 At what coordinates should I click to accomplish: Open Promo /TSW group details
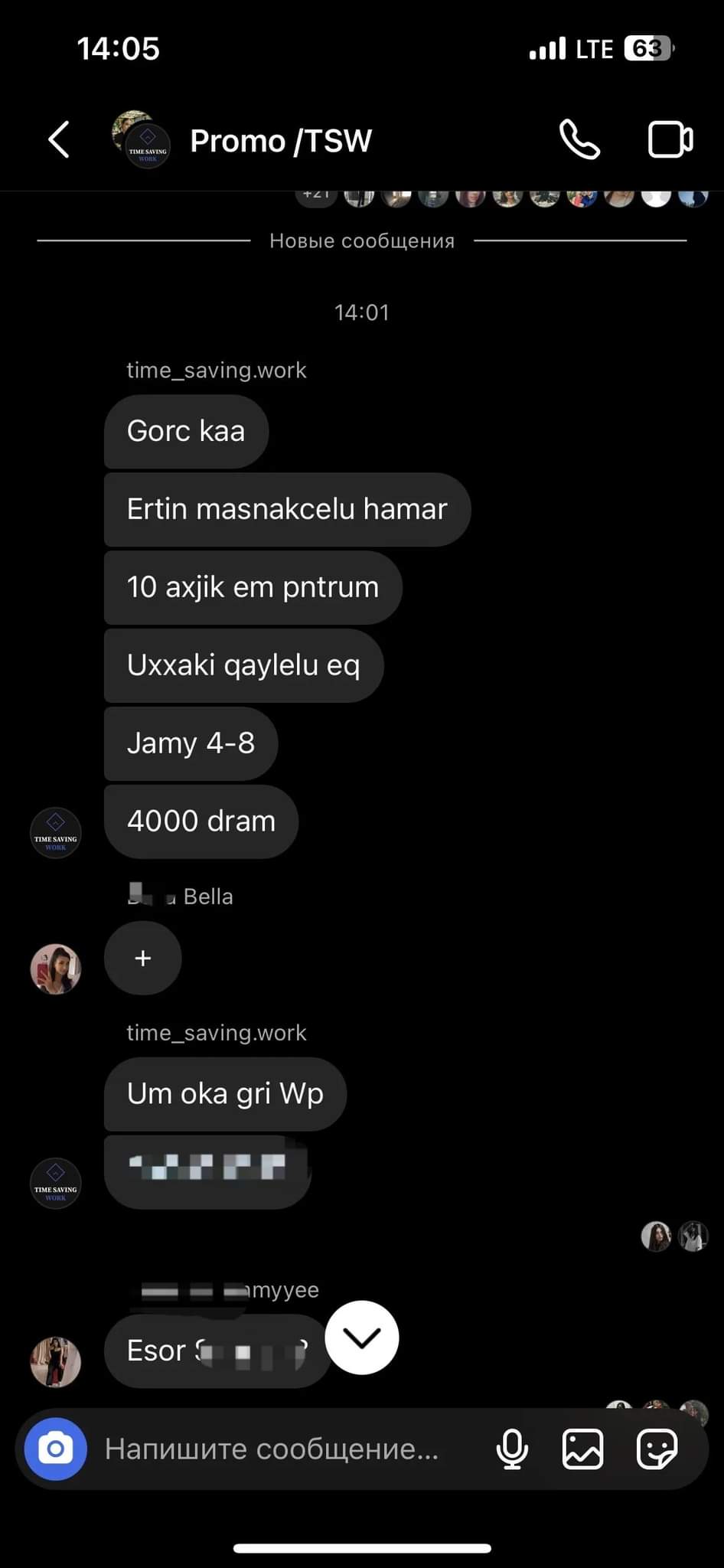click(x=280, y=141)
